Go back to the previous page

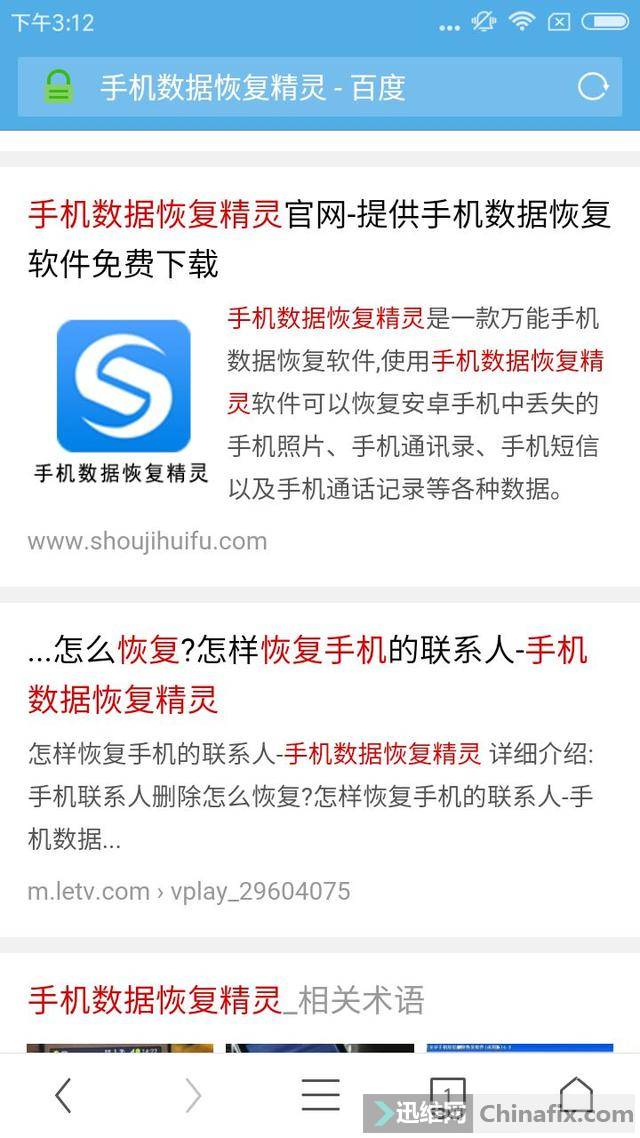pyautogui.click(x=63, y=1095)
